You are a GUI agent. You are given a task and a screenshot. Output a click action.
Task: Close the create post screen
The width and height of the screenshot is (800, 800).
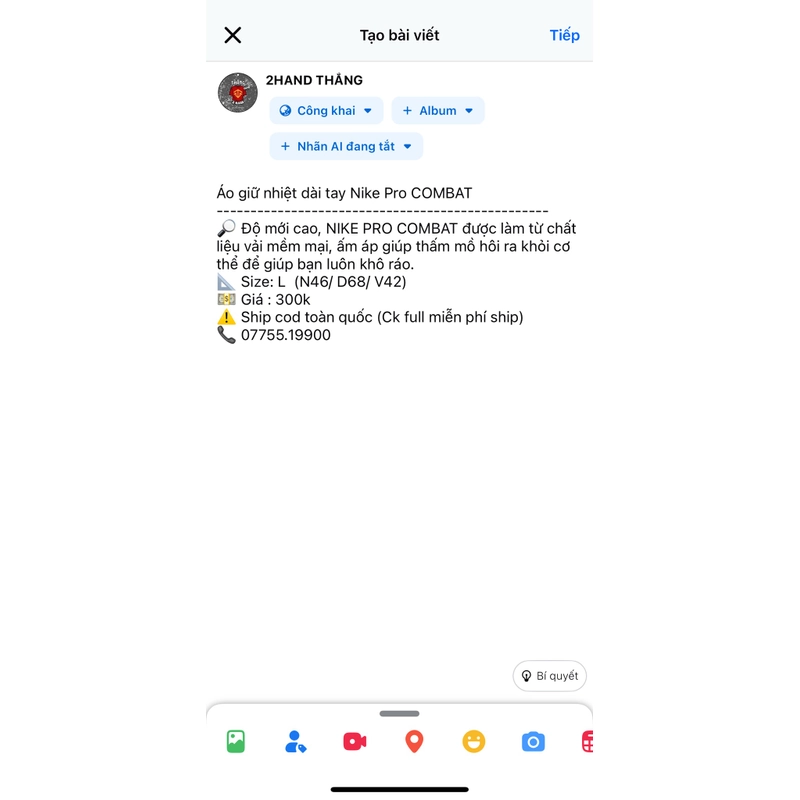(233, 35)
